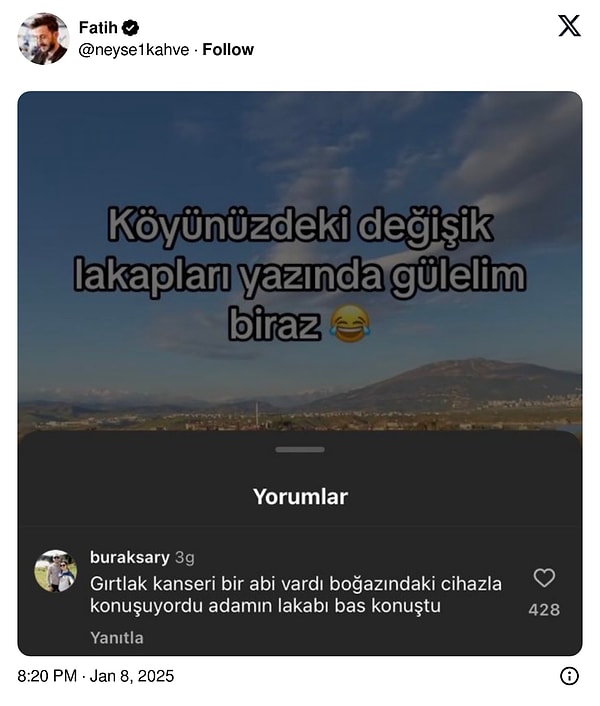Open the tweet's attached image
The image size is (600, 706).
tap(300, 373)
